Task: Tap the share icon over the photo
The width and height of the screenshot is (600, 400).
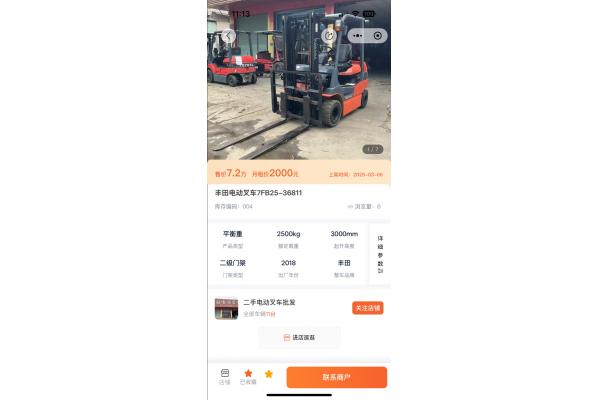Action: tap(330, 36)
